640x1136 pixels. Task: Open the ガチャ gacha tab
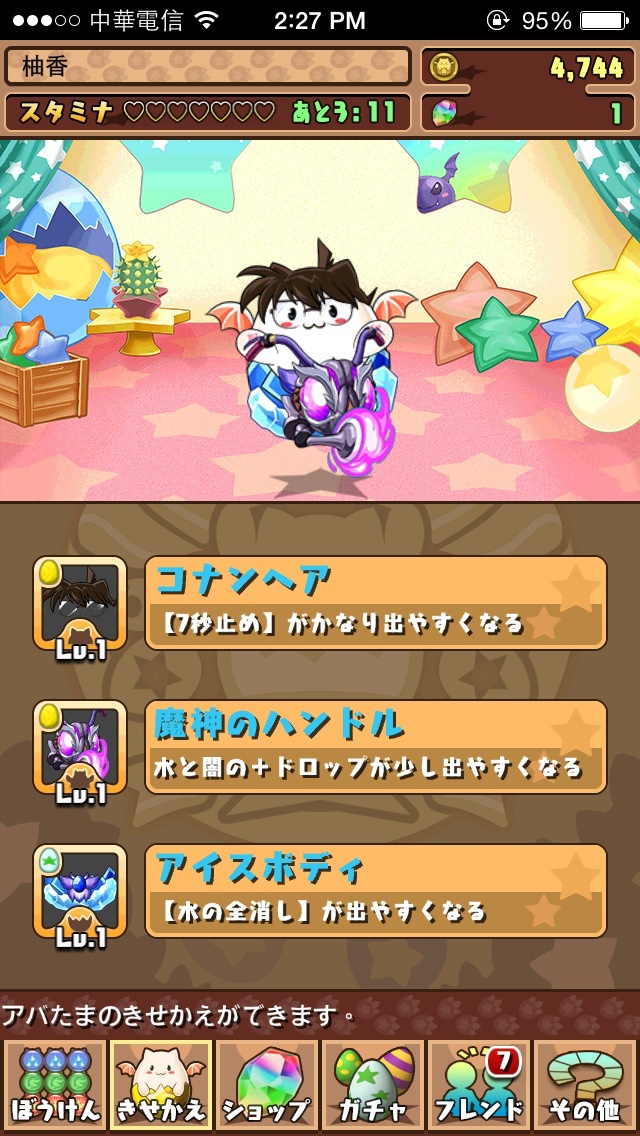373,1084
